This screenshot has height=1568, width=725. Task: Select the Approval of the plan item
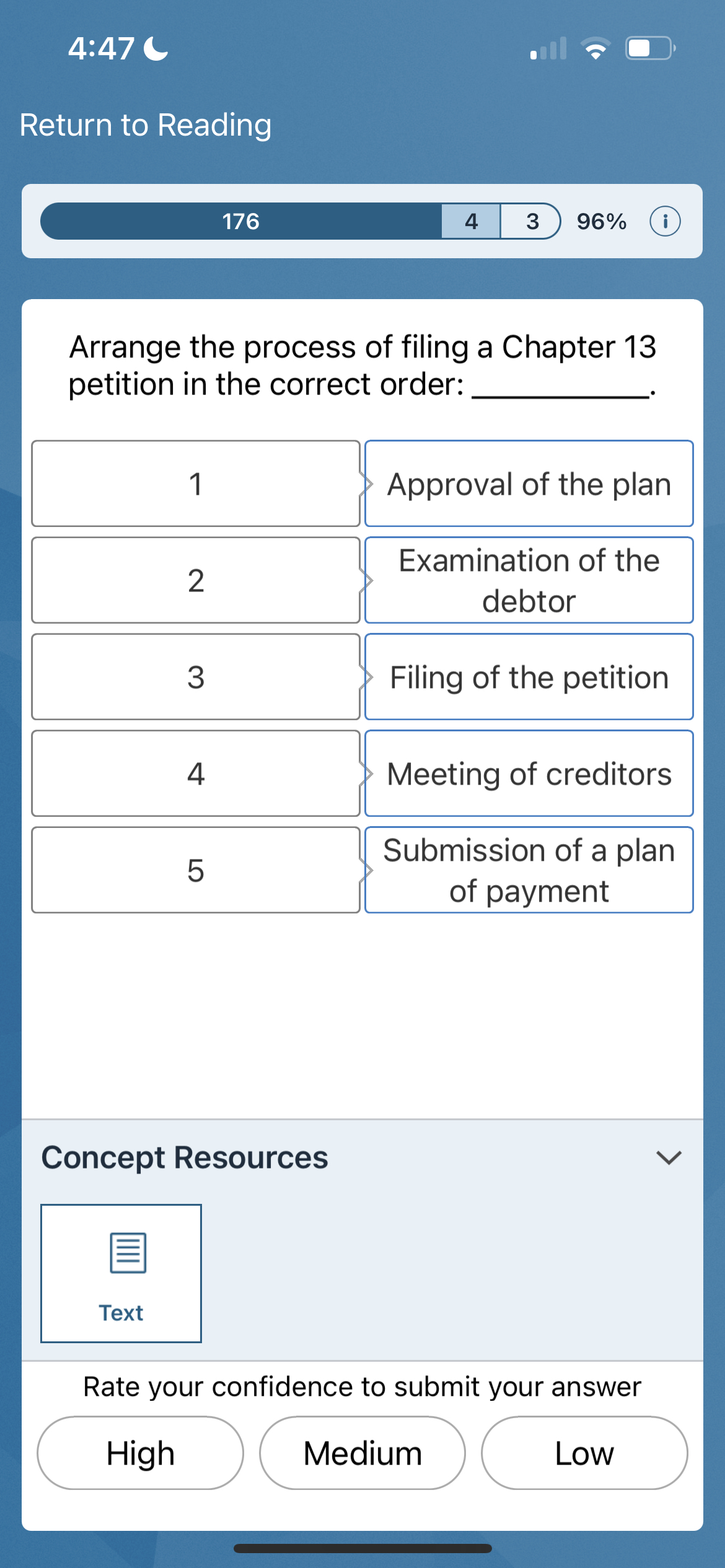coord(529,484)
